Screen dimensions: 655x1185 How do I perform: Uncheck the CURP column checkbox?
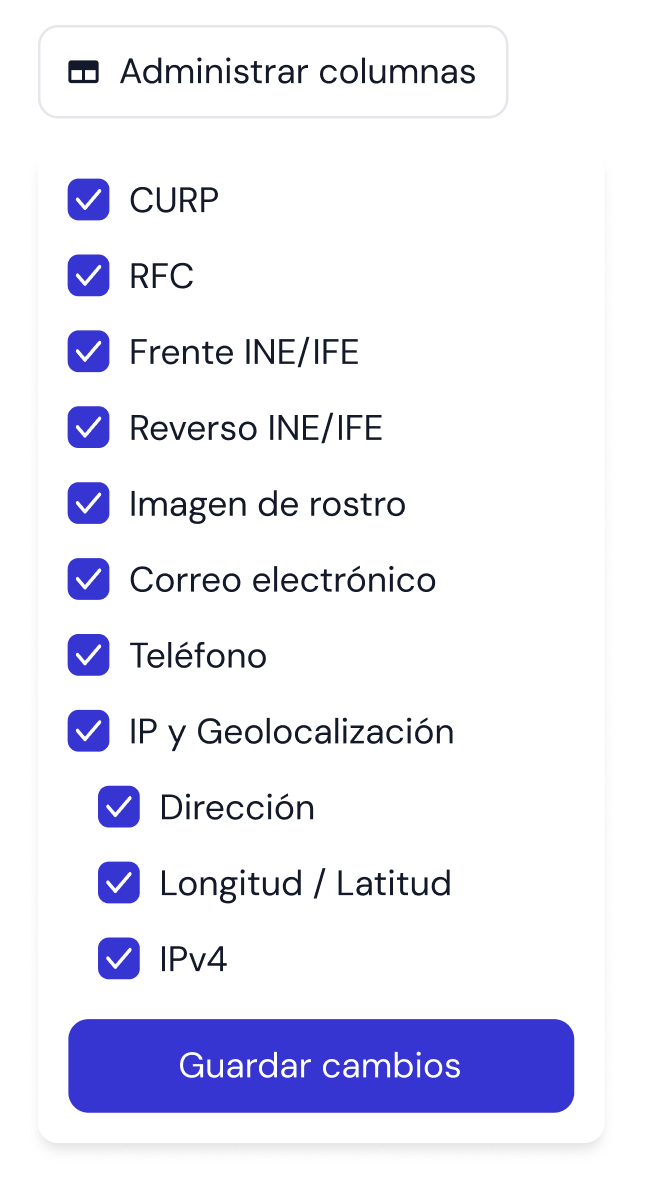(x=89, y=200)
